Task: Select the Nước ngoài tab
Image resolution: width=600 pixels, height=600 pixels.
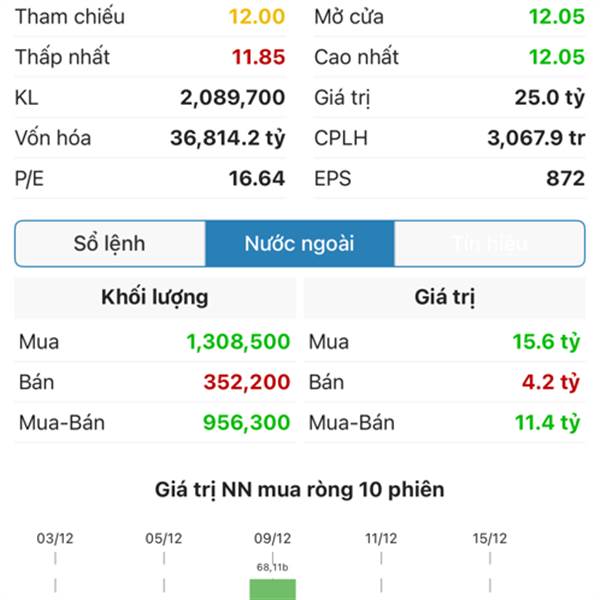Action: 300,244
